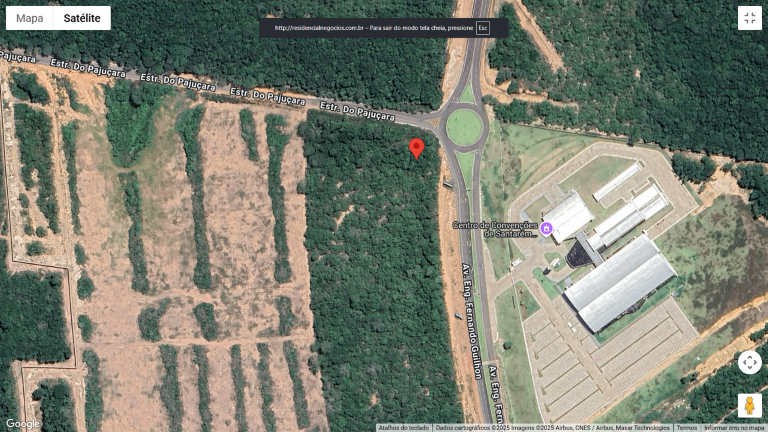Tap the red location pin marker

click(x=417, y=148)
